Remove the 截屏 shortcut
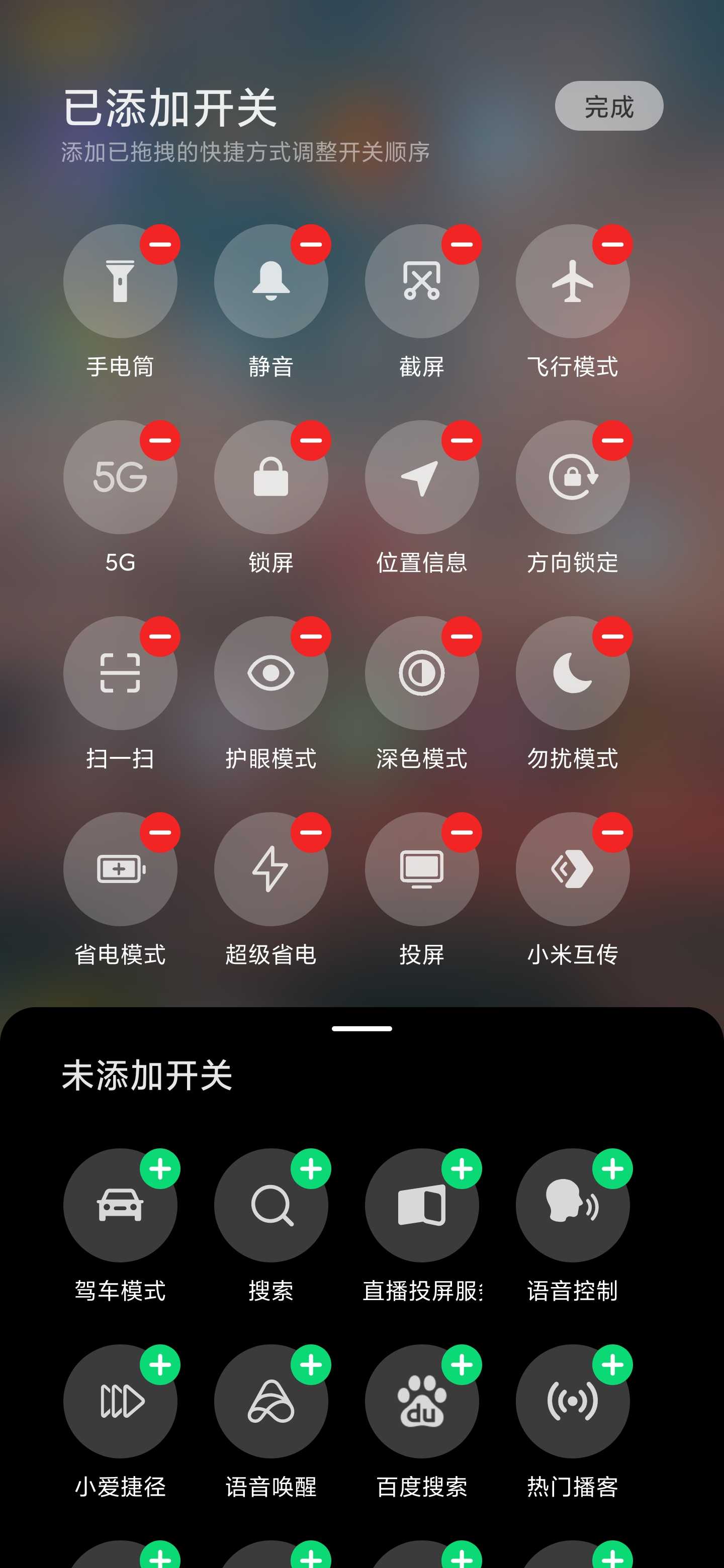Image resolution: width=724 pixels, height=1568 pixels. tap(462, 244)
